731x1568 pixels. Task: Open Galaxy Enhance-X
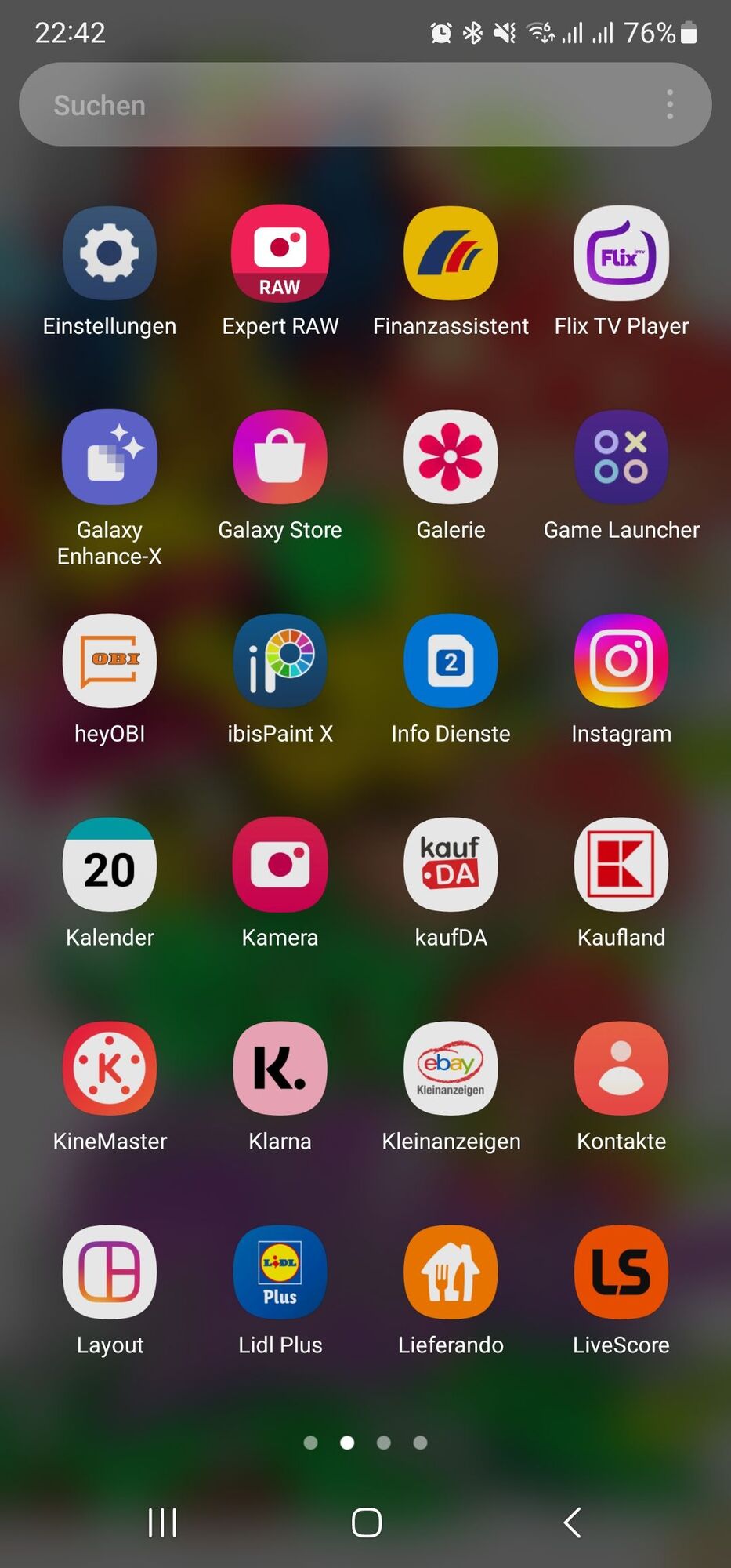110,457
